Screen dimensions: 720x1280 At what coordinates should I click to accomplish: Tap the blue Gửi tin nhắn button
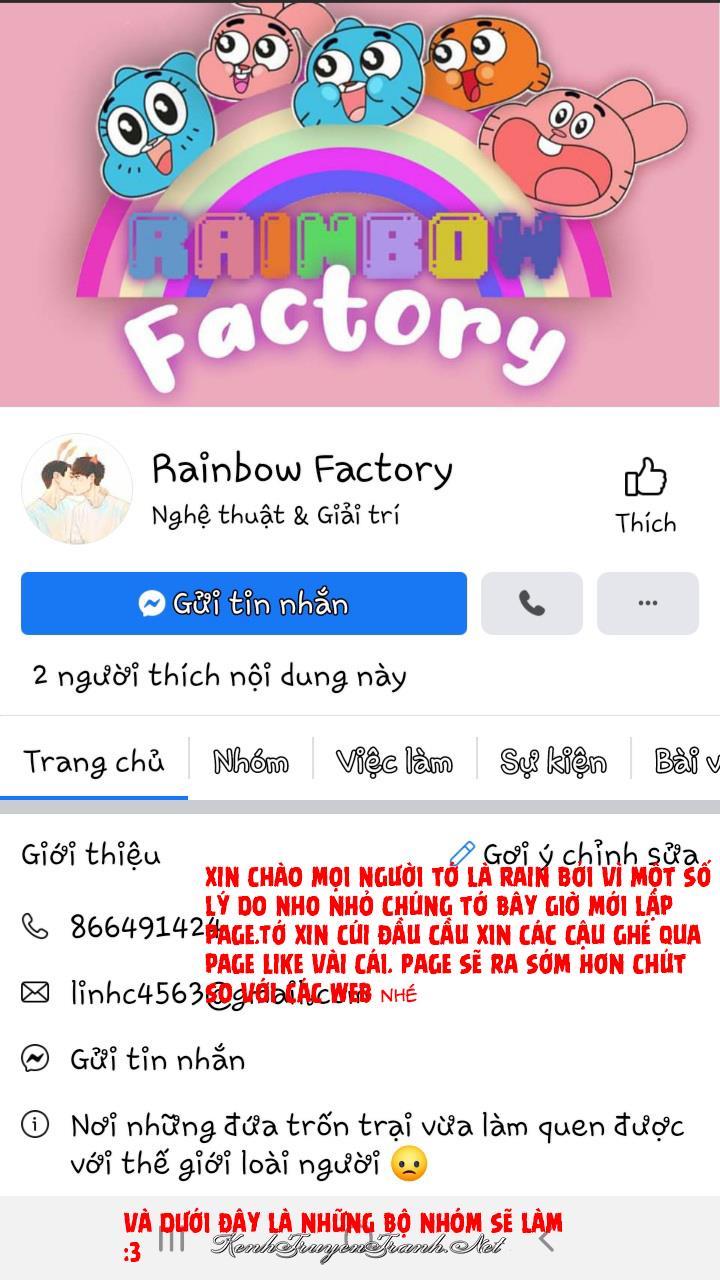click(x=244, y=603)
